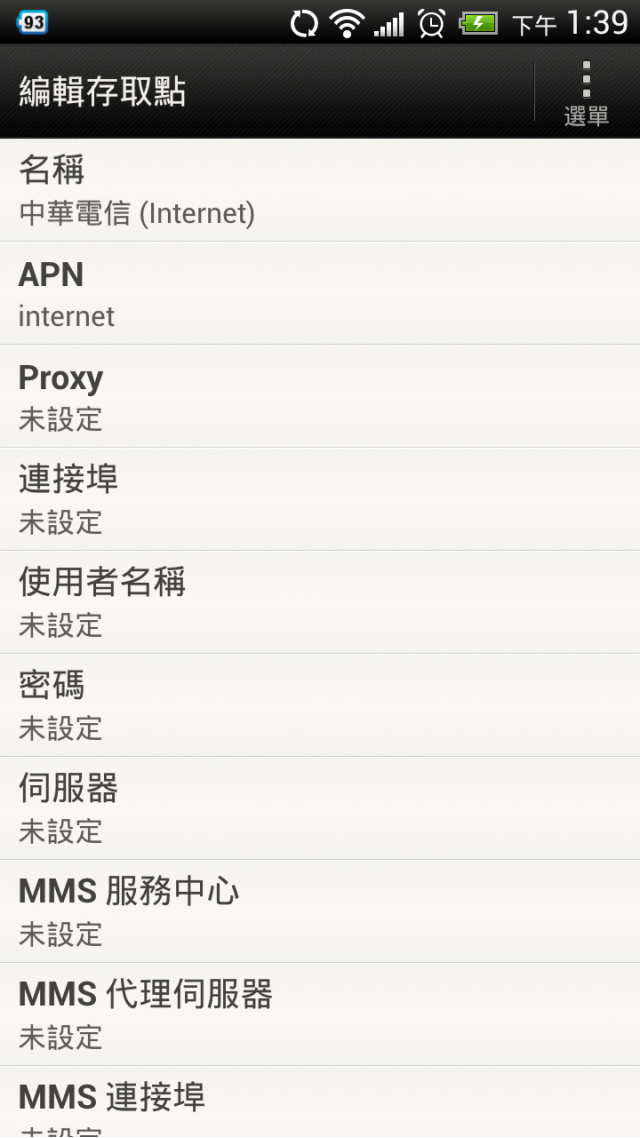This screenshot has width=640, height=1138.
Task: Open the 密碼 setting
Action: pos(320,705)
